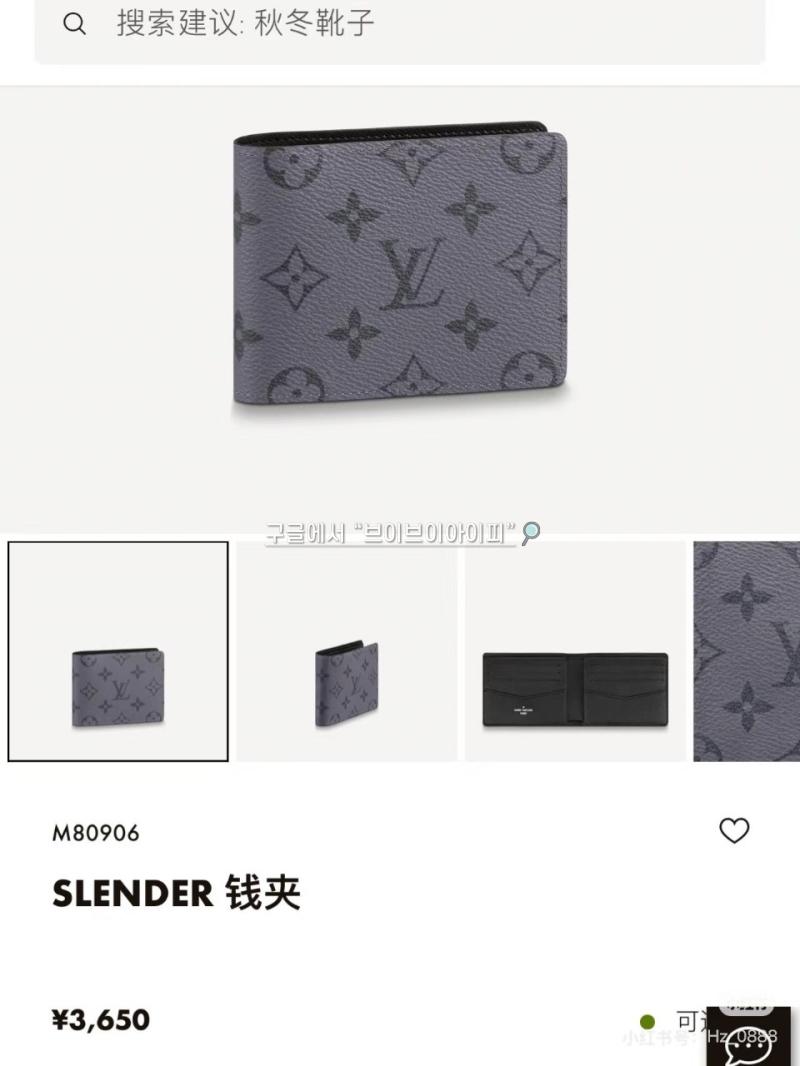
Task: Add SLENDER 钱夹 to wishlist with heart
Action: click(x=734, y=830)
